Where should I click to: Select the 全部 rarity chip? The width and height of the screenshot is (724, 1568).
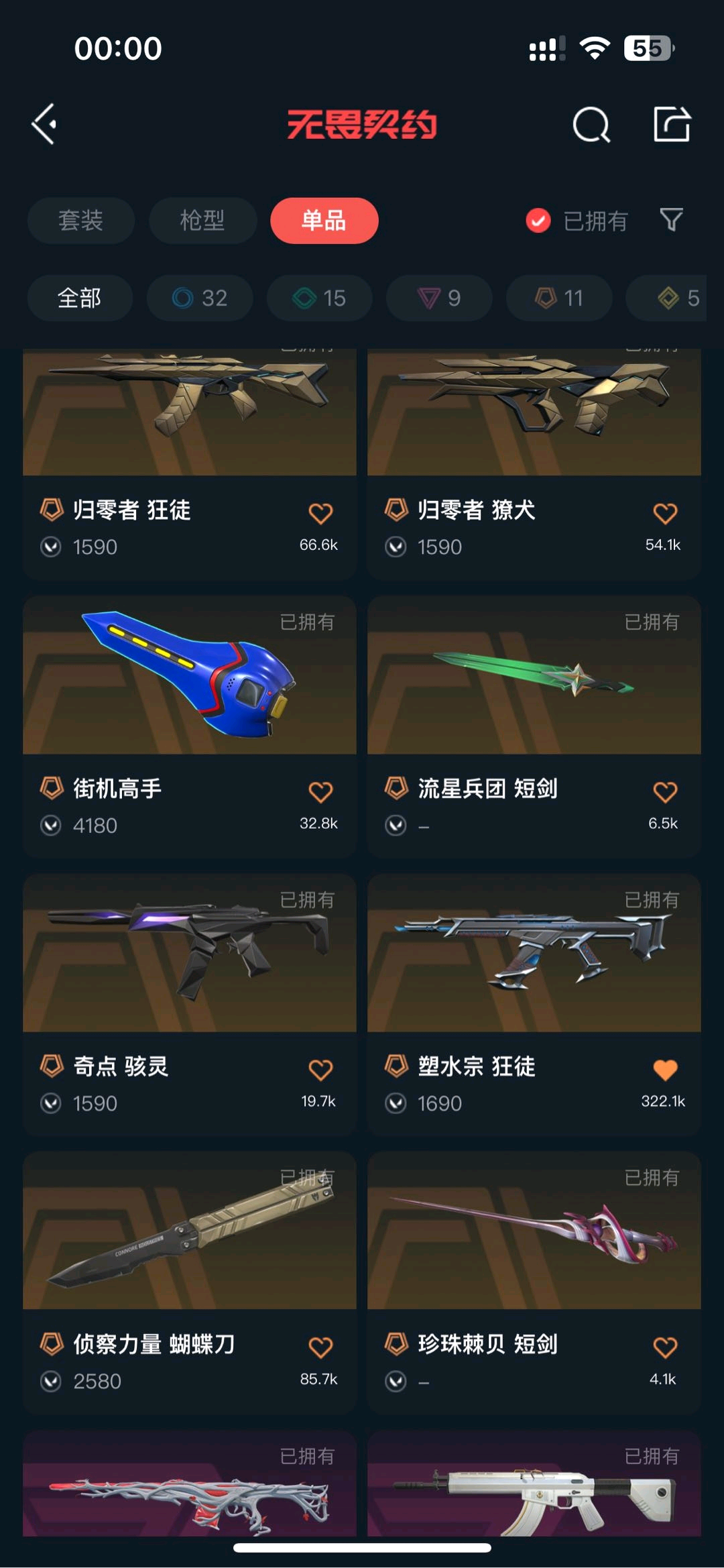(79, 298)
